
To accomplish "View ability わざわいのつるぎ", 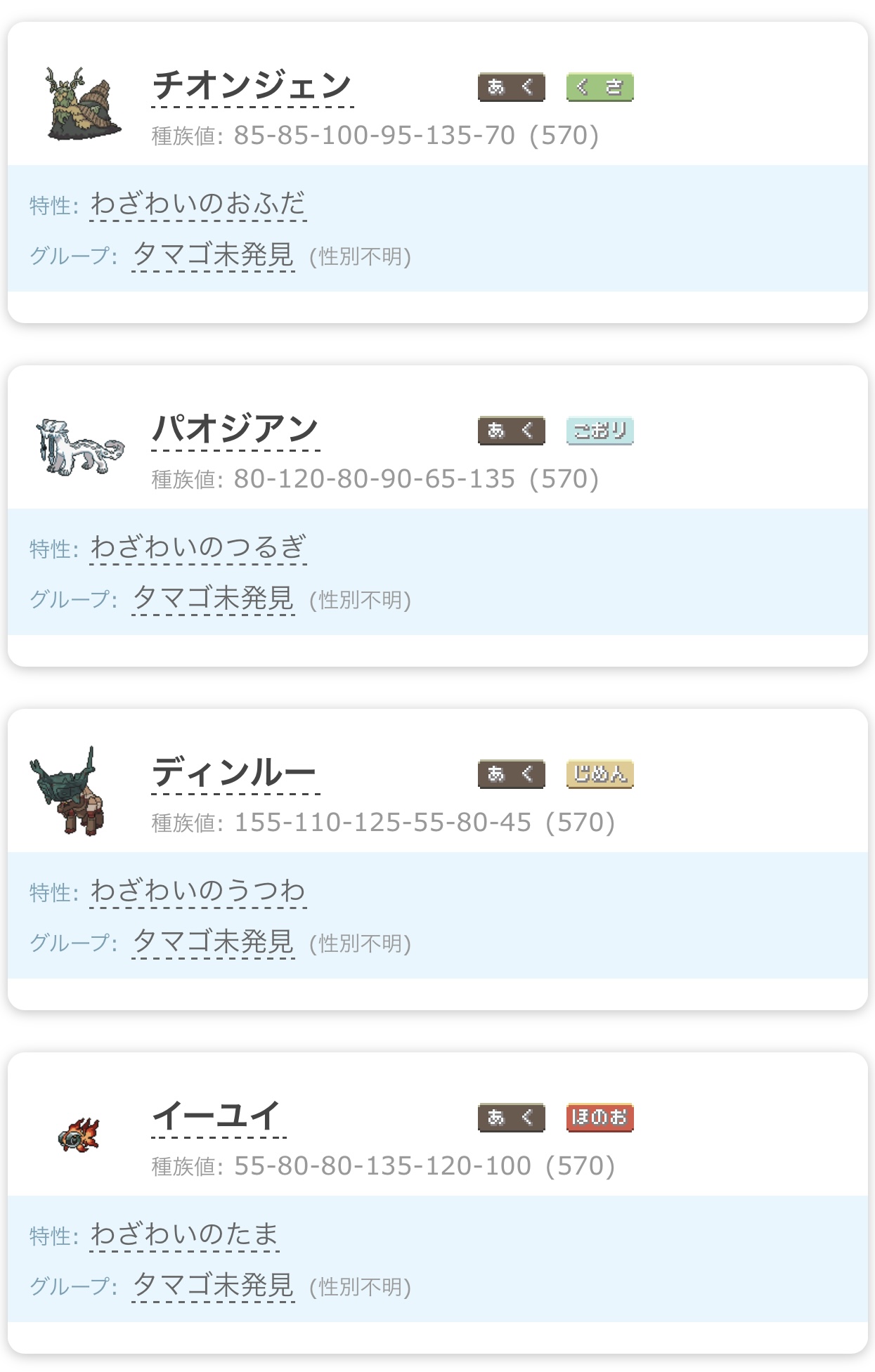I will 198,547.
